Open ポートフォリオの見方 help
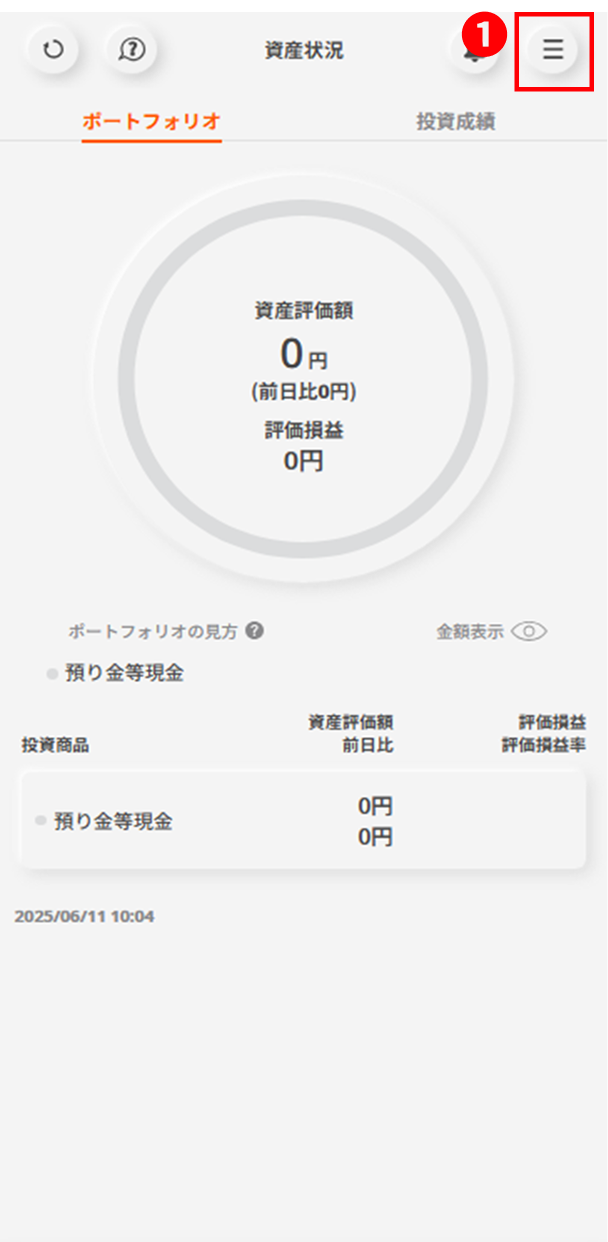The image size is (608, 1242). click(255, 631)
